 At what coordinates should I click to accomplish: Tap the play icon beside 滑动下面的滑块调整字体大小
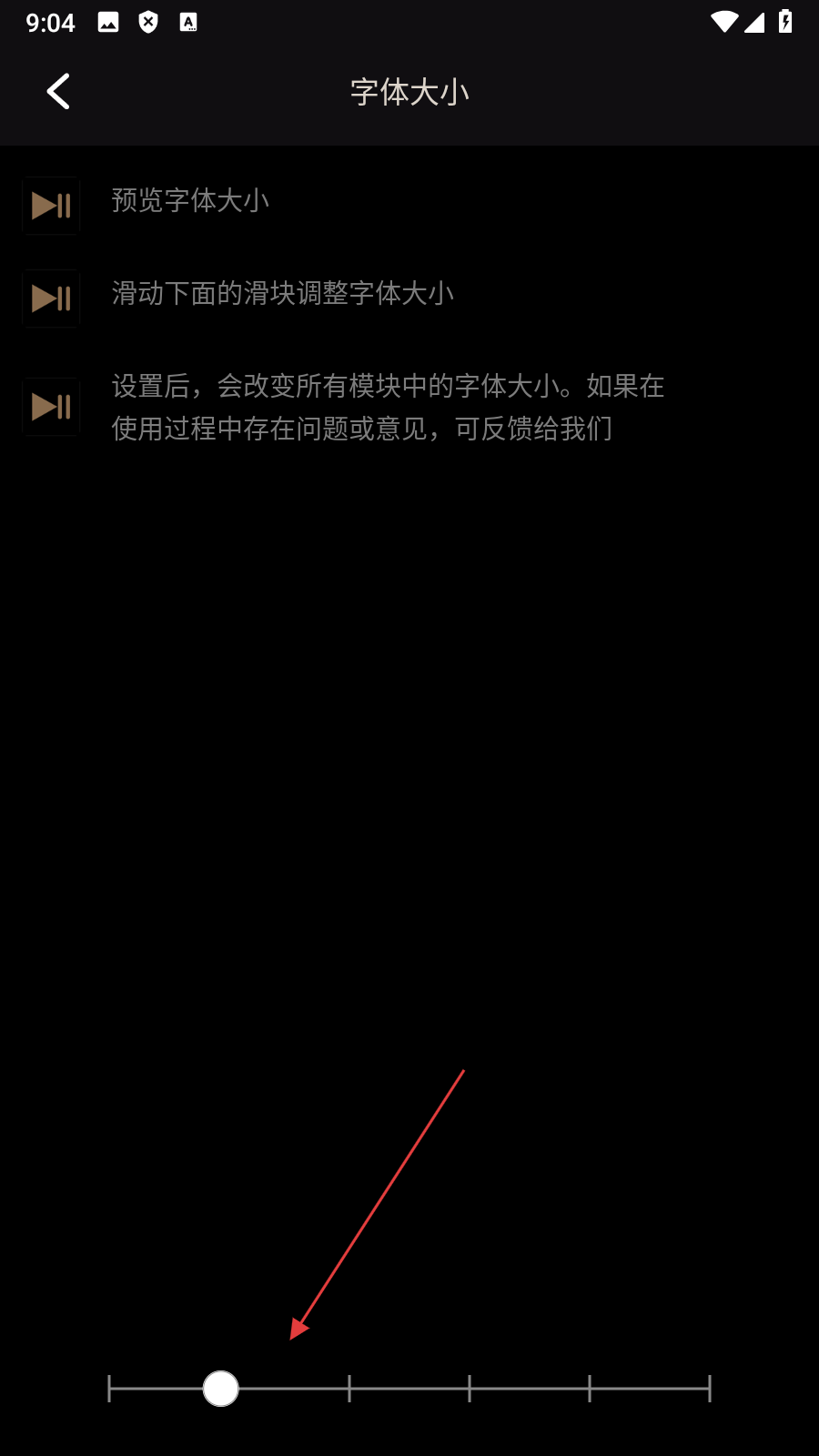pyautogui.click(x=51, y=298)
